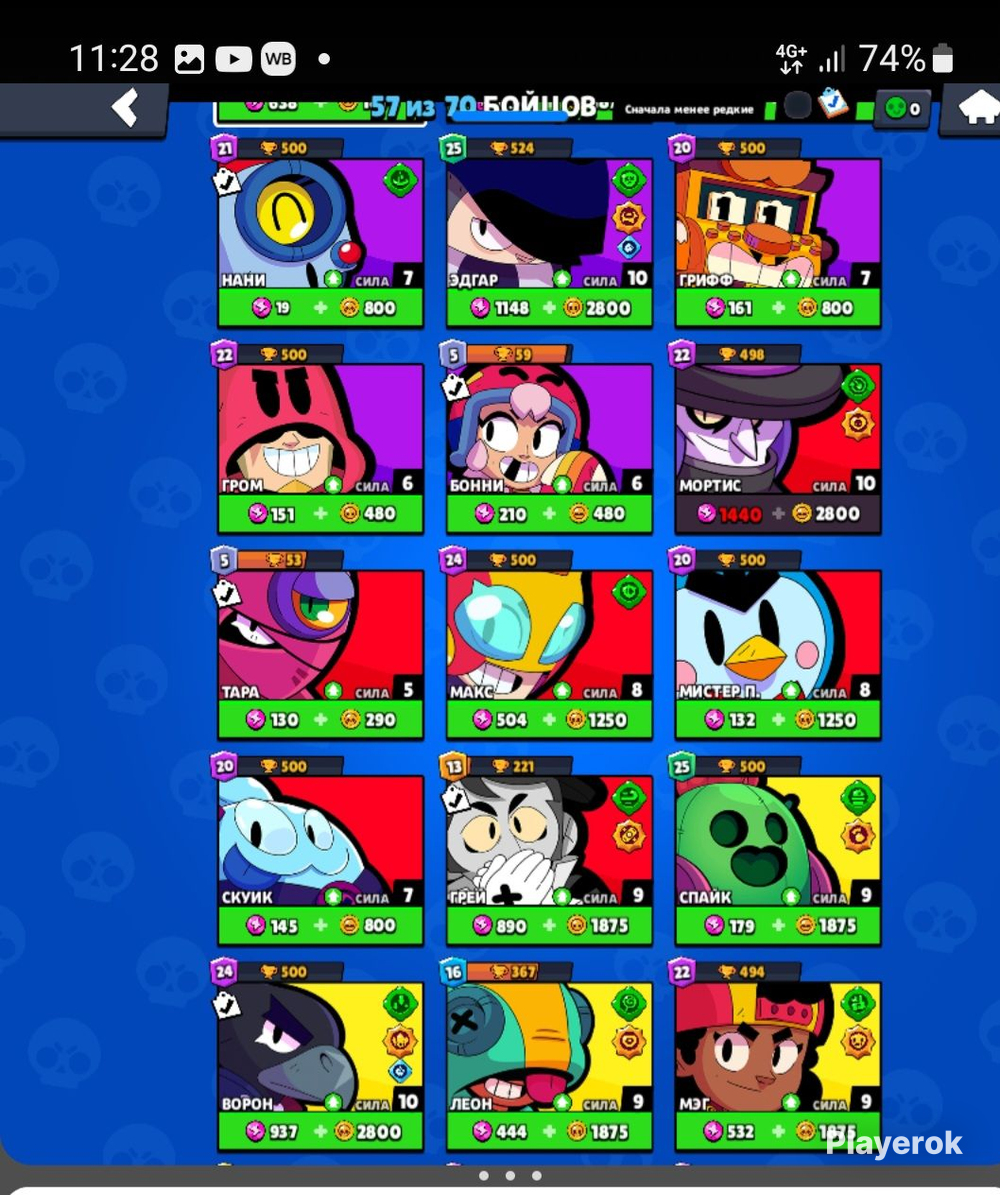Viewport: 1000px width, 1195px height.
Task: Go back with the white arrow
Action: [x=127, y=107]
